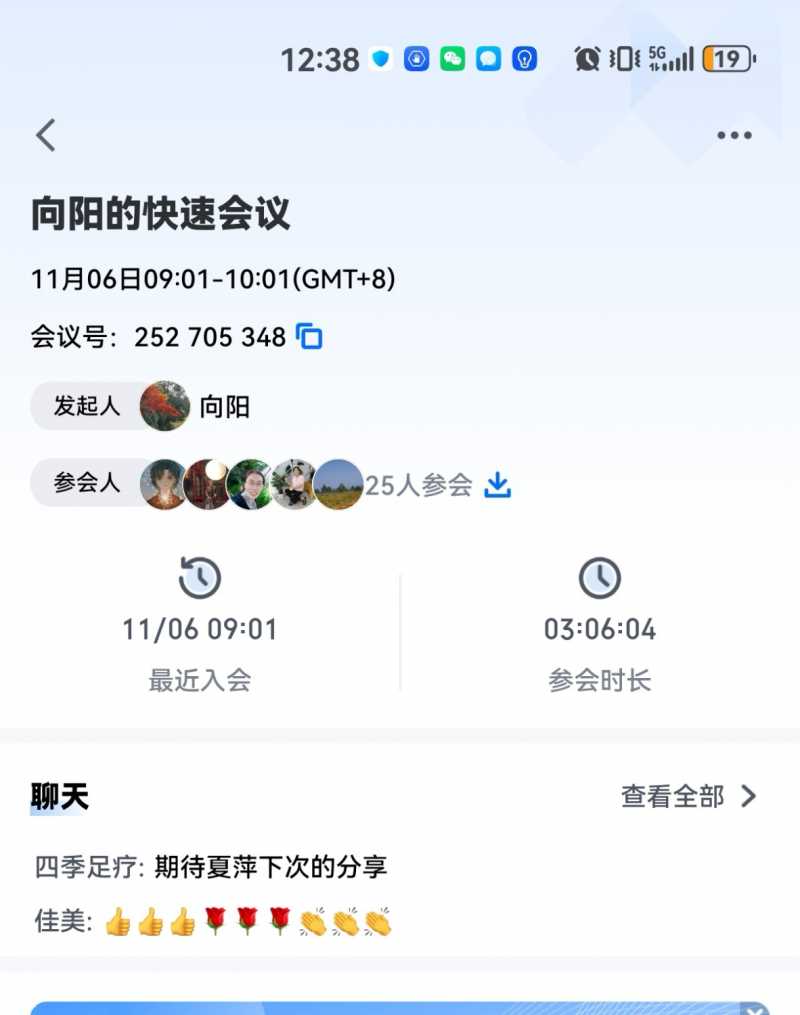Tap the recent join clock icon
Screen dimensions: 800x1015
point(198,577)
